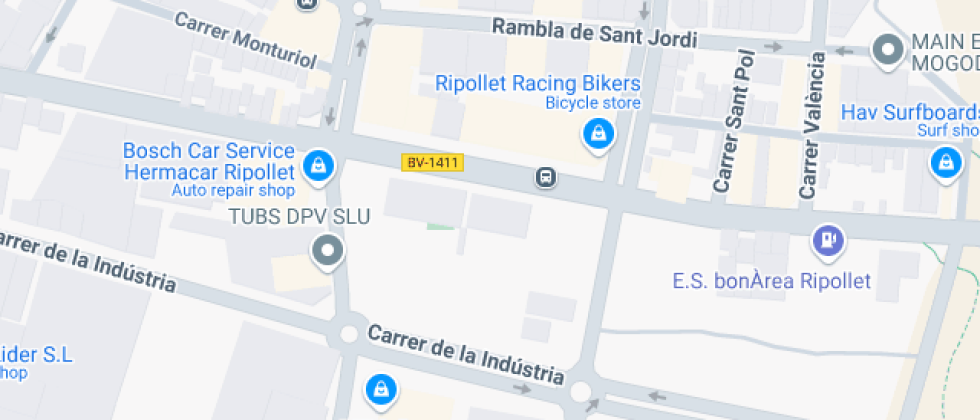Open the Ripollet Racing Bikers bicycle store pin
Image resolution: width=980 pixels, height=420 pixels.
coord(597,133)
